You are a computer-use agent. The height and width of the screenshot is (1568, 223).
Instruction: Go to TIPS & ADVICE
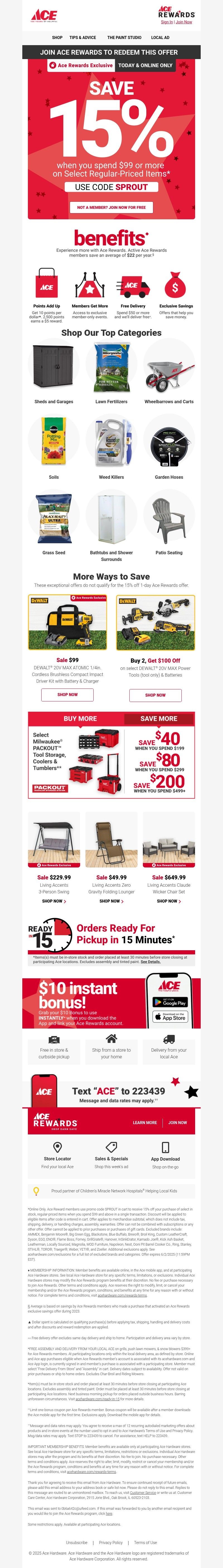tap(82, 37)
